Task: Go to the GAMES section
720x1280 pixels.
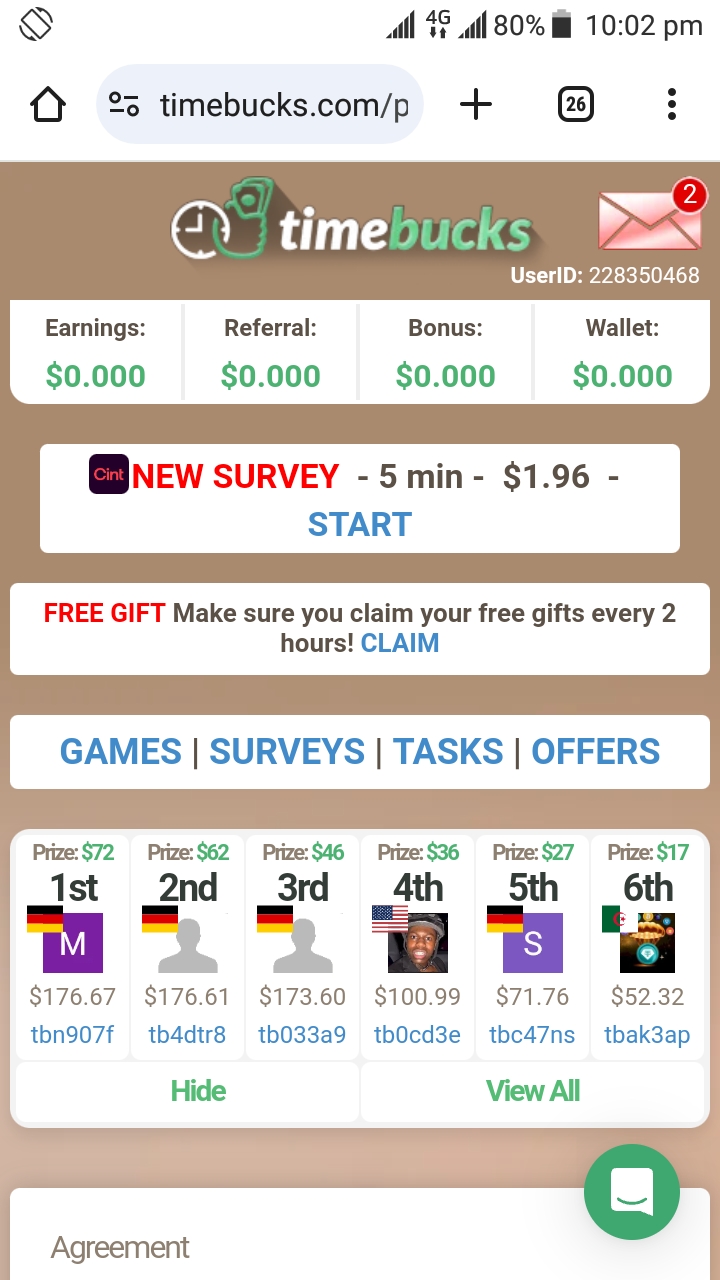Action: tap(121, 752)
